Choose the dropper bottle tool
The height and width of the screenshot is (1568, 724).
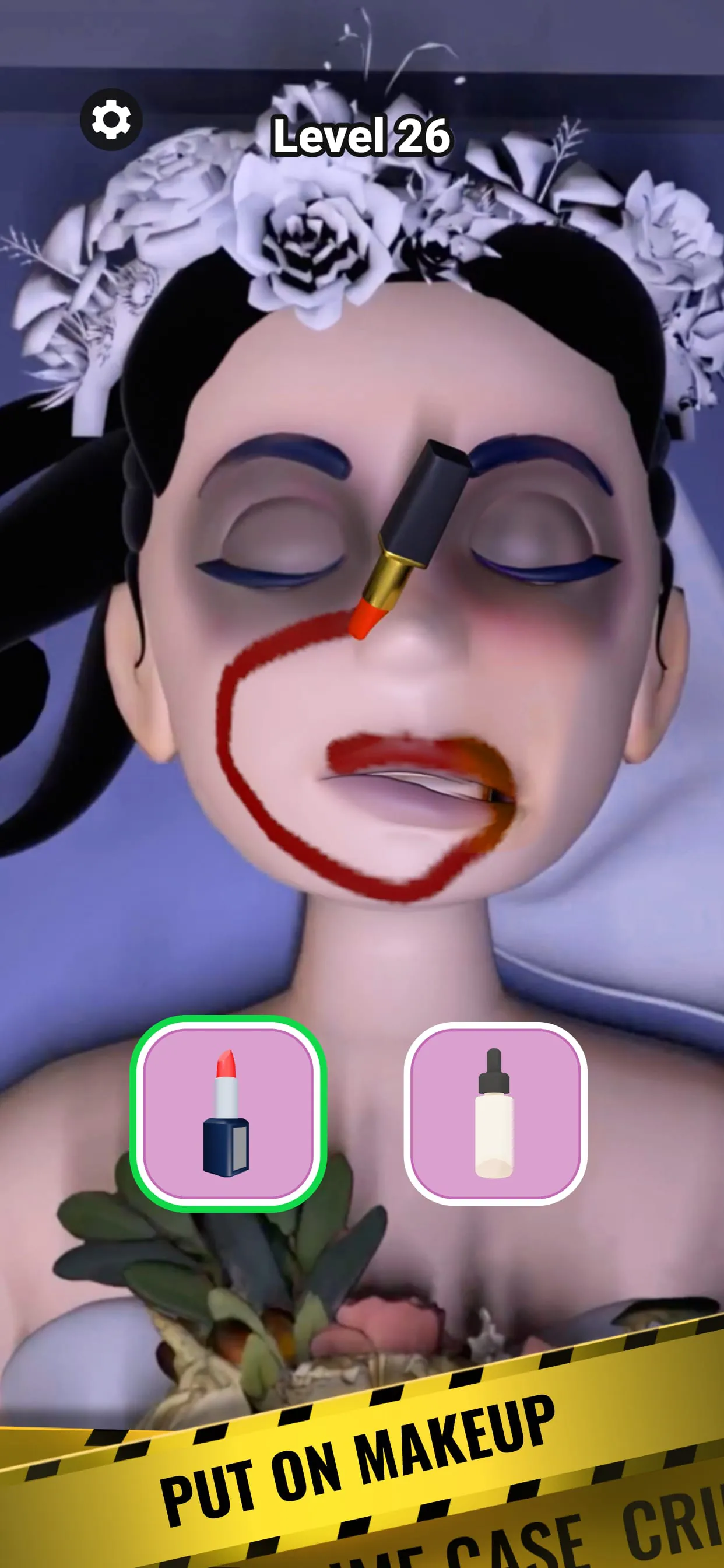(495, 1114)
